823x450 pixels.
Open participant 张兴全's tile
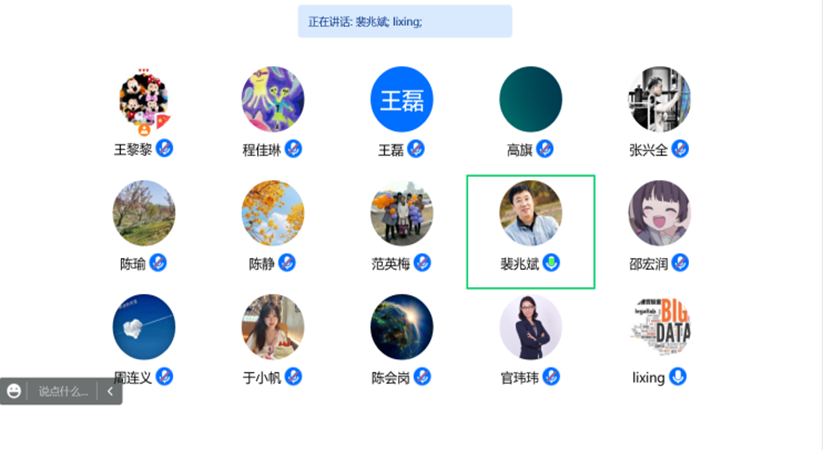coord(660,99)
